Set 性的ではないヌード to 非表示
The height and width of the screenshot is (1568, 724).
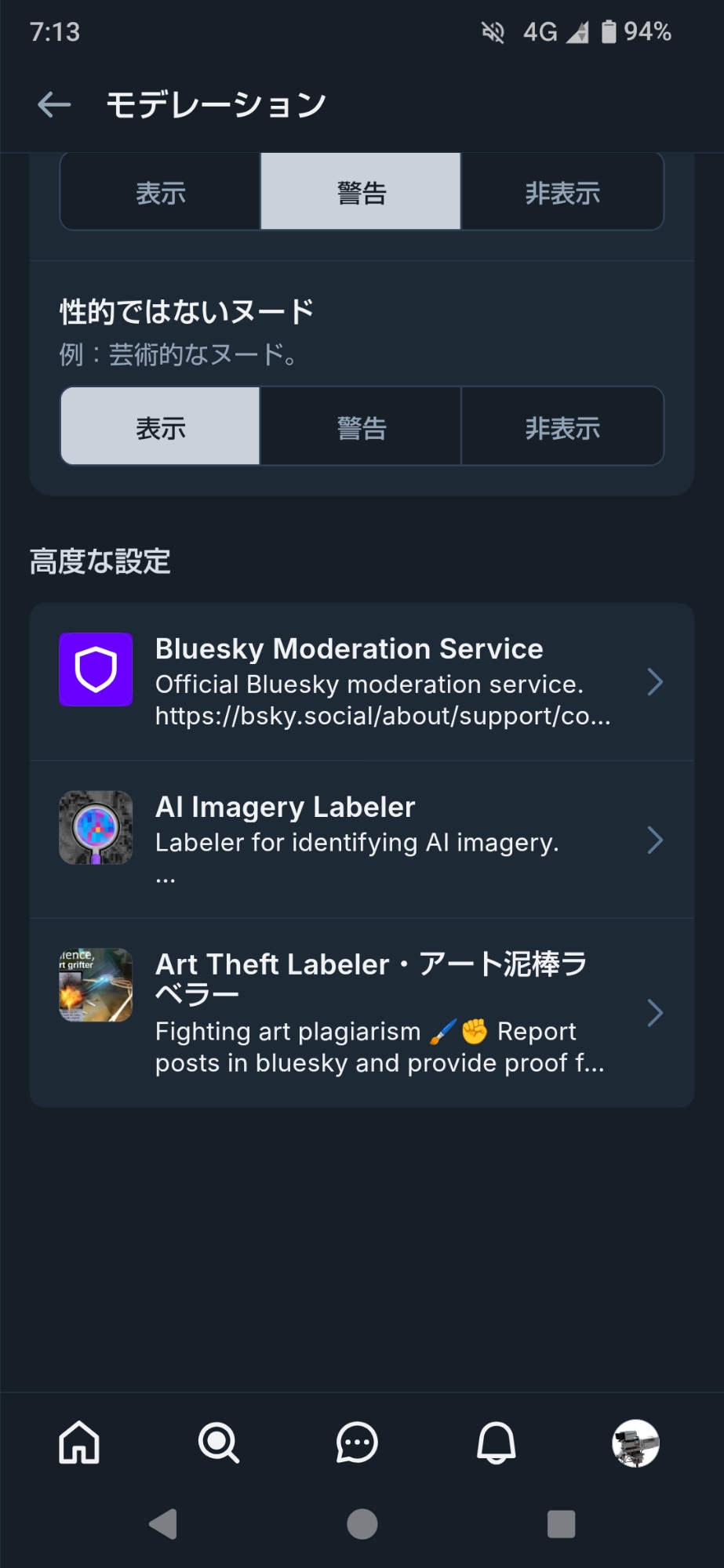click(x=562, y=427)
